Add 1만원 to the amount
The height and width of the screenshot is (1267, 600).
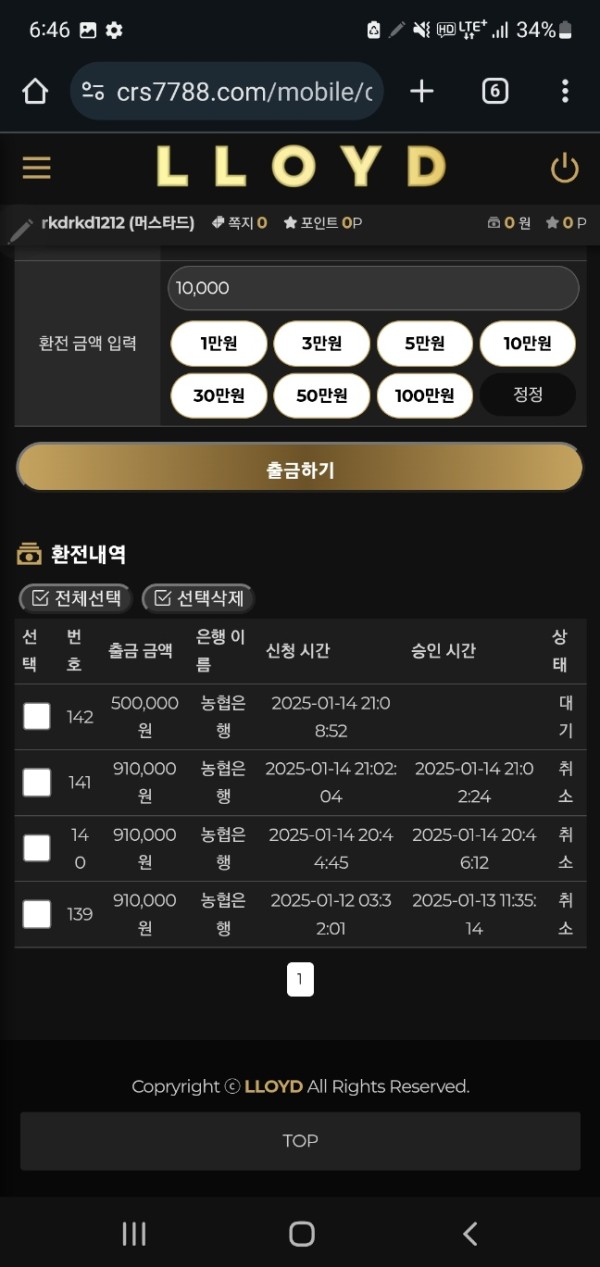tap(219, 344)
